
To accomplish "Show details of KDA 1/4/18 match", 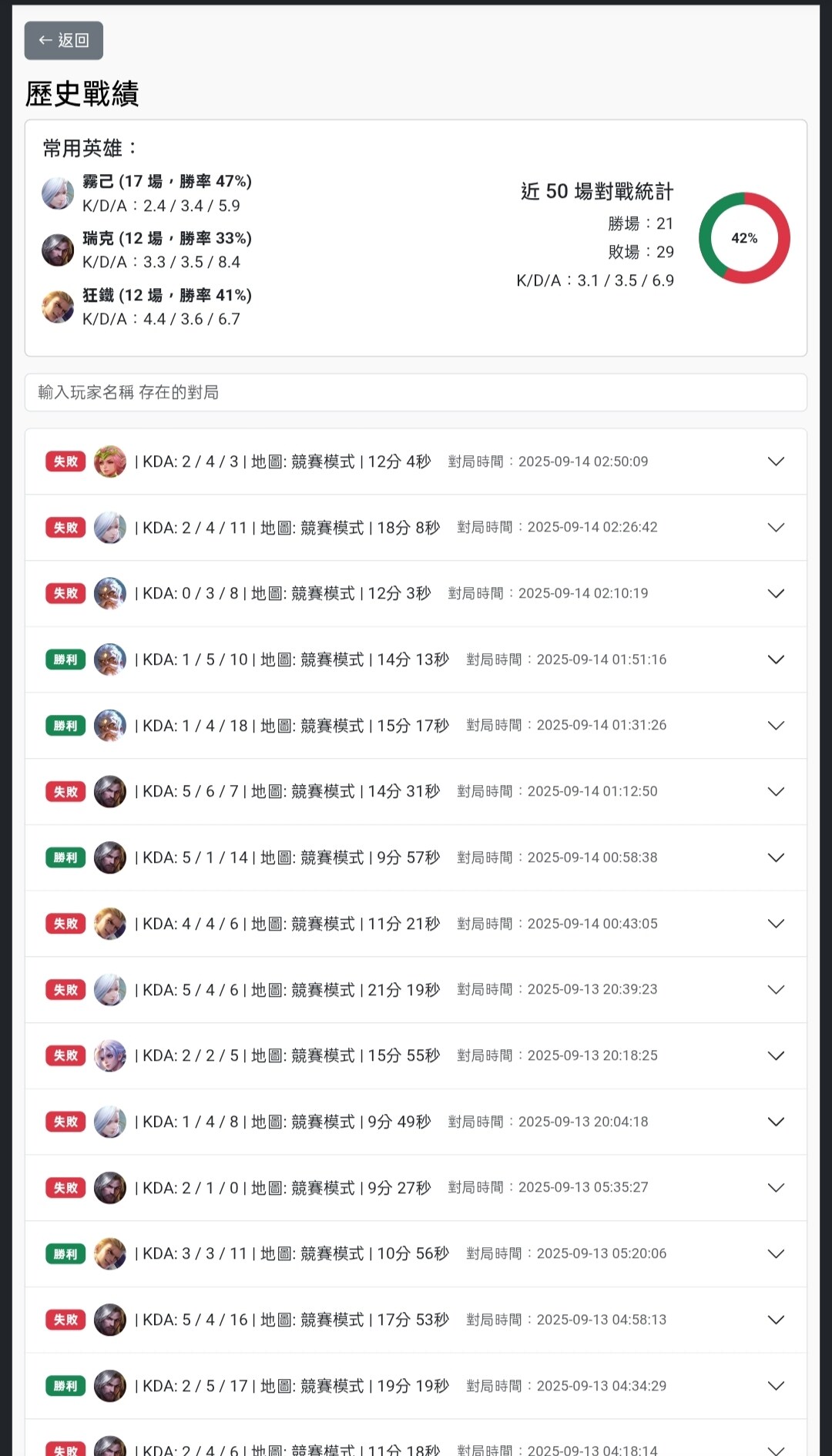I will [x=776, y=726].
